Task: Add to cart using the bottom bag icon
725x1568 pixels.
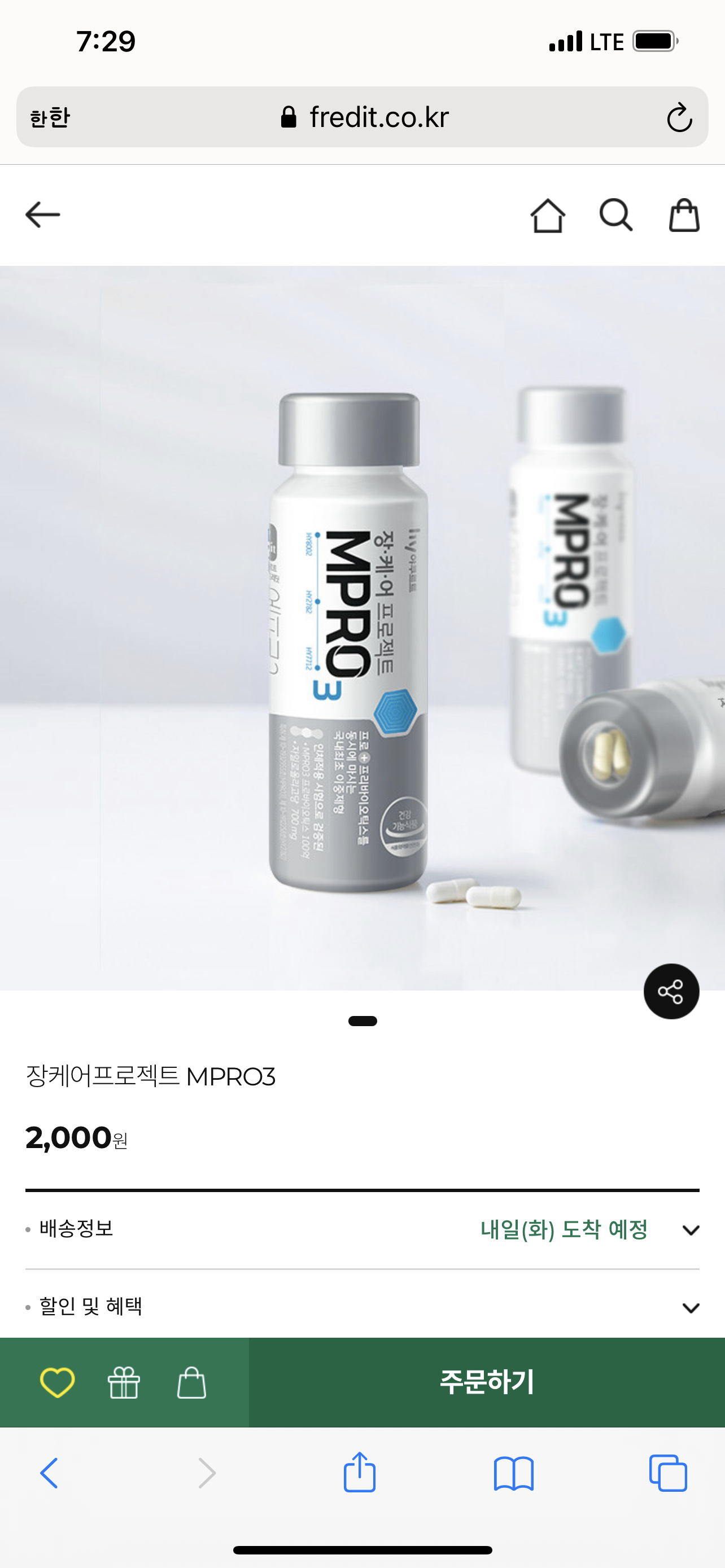Action: tap(191, 1382)
